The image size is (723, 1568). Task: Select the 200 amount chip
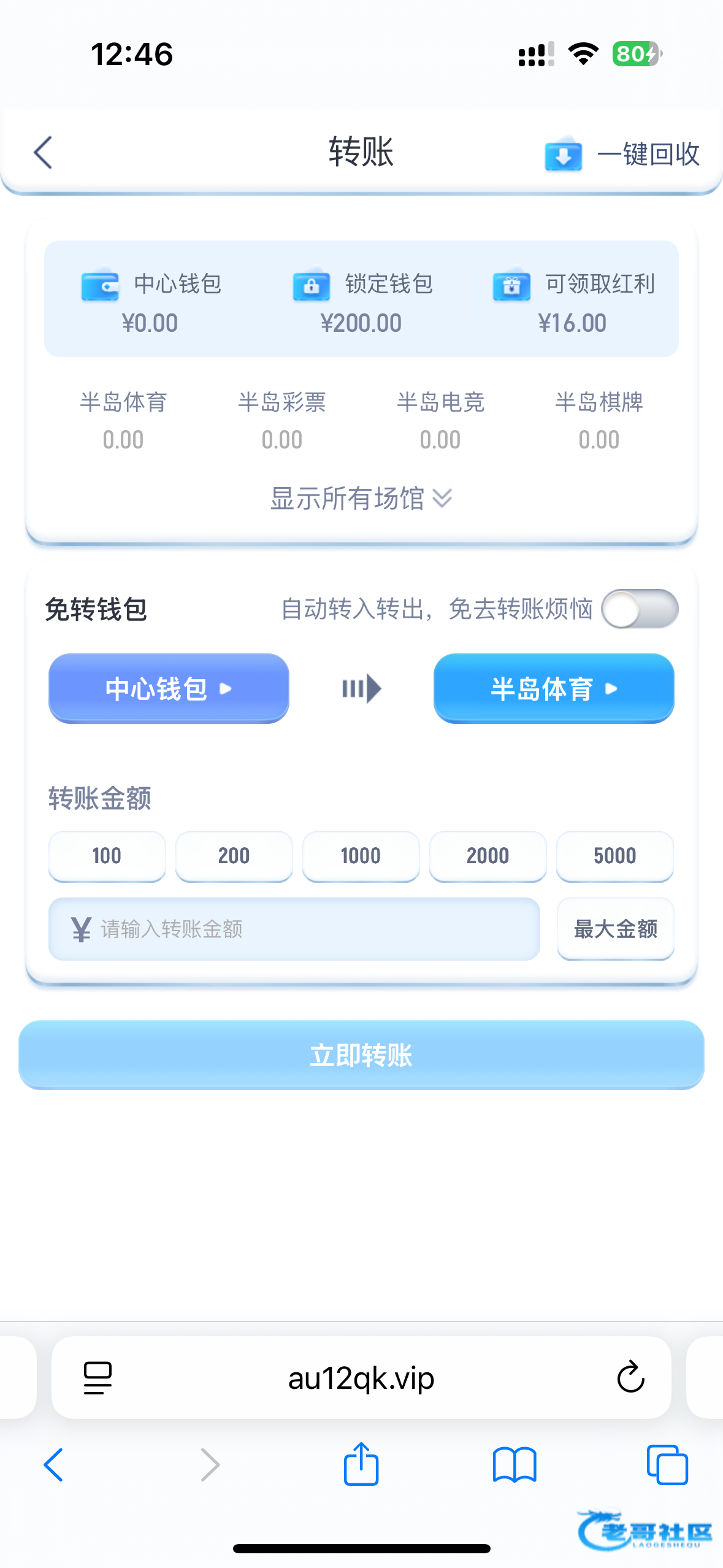234,856
